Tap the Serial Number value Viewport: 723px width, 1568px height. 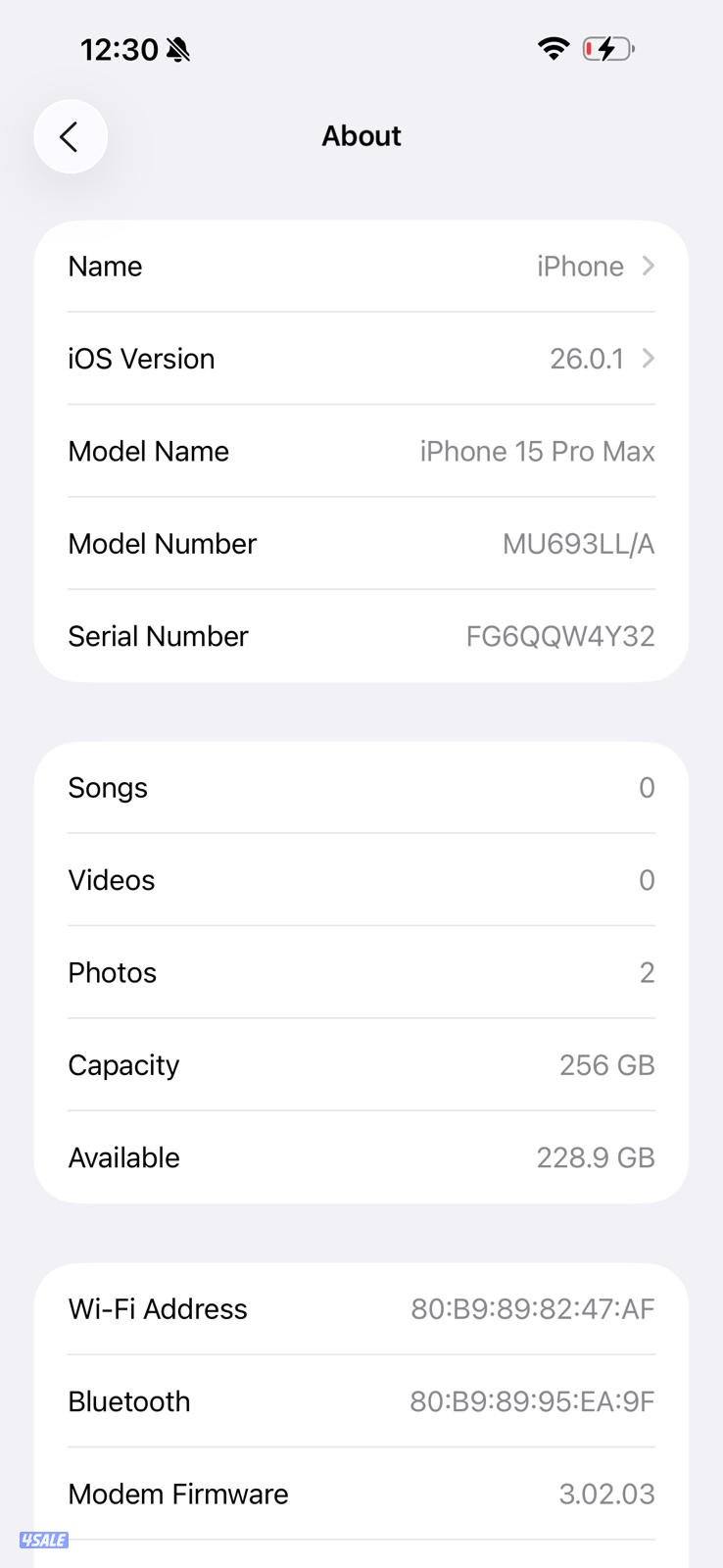pos(559,636)
